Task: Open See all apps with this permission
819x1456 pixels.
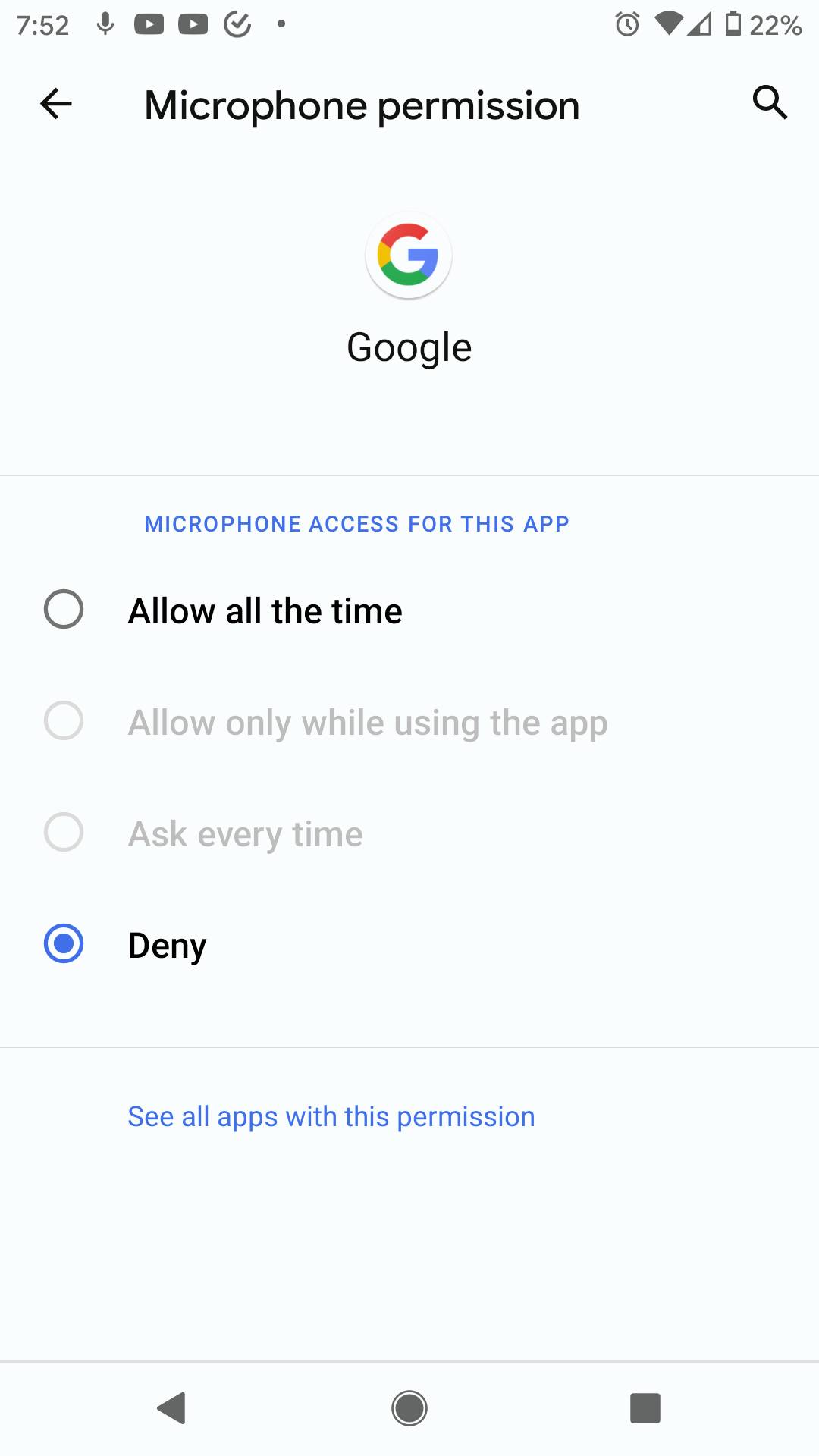Action: (331, 1116)
